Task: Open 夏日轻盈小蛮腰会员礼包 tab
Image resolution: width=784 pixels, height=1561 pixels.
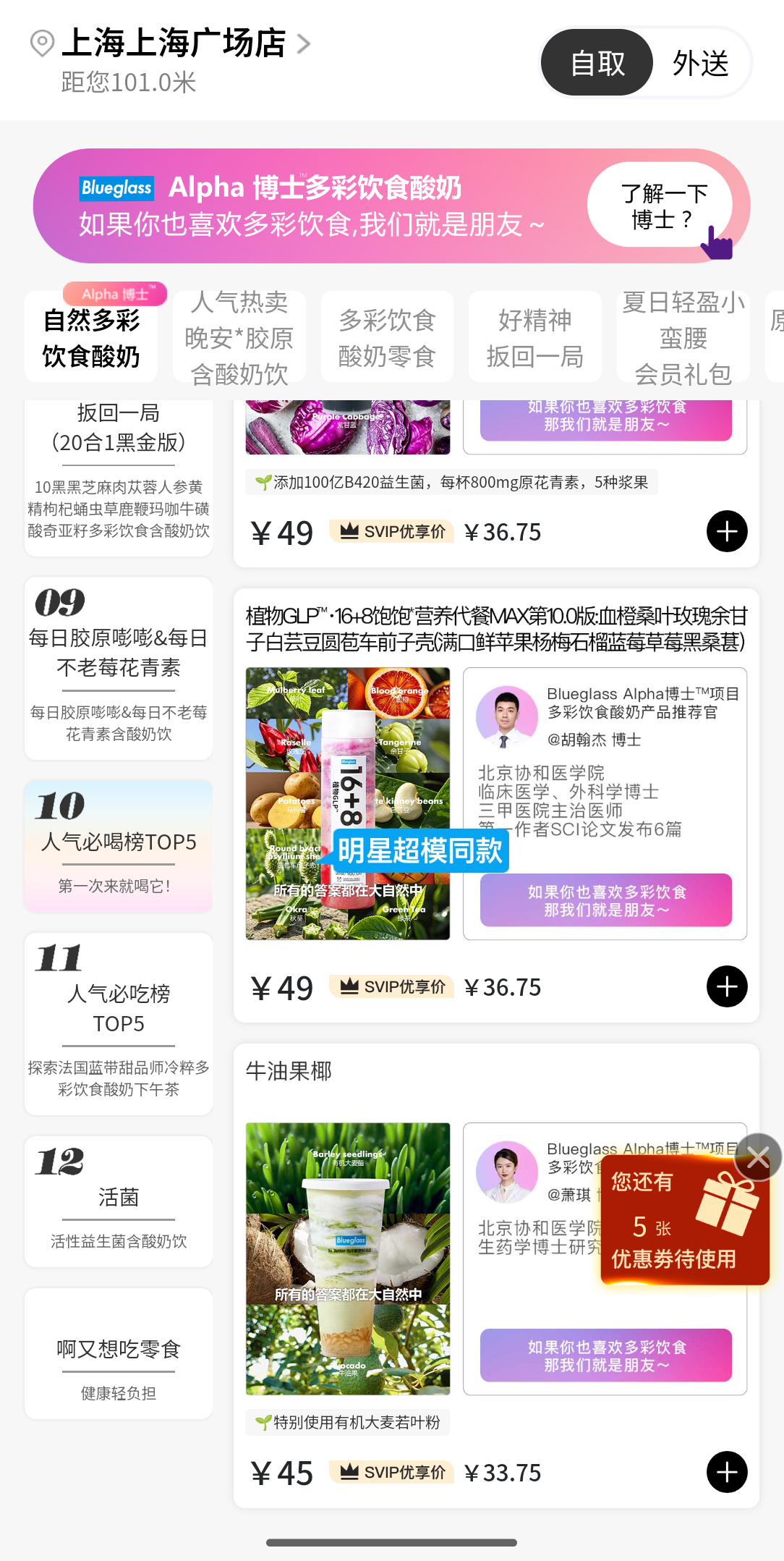Action: tap(683, 337)
